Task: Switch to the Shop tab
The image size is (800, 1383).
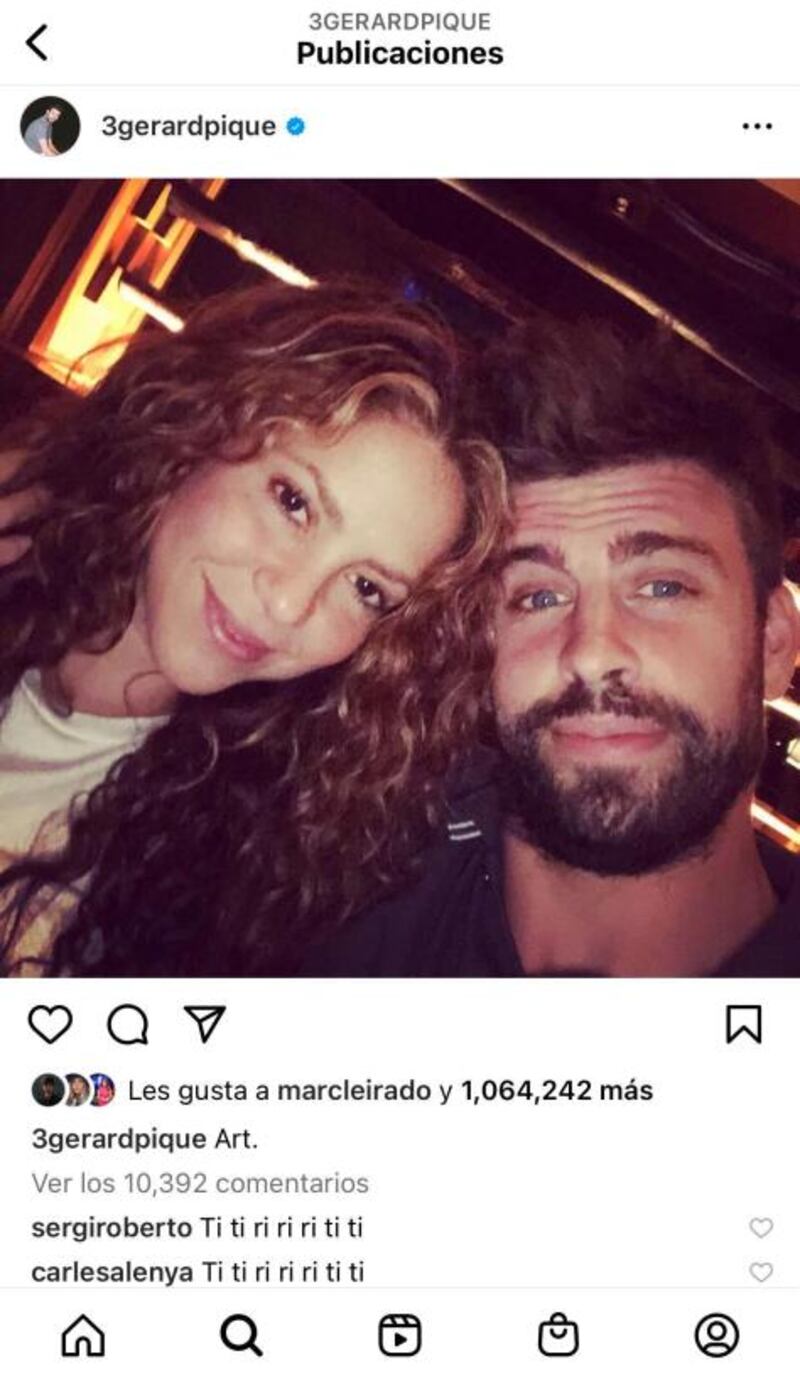Action: pos(558,1336)
